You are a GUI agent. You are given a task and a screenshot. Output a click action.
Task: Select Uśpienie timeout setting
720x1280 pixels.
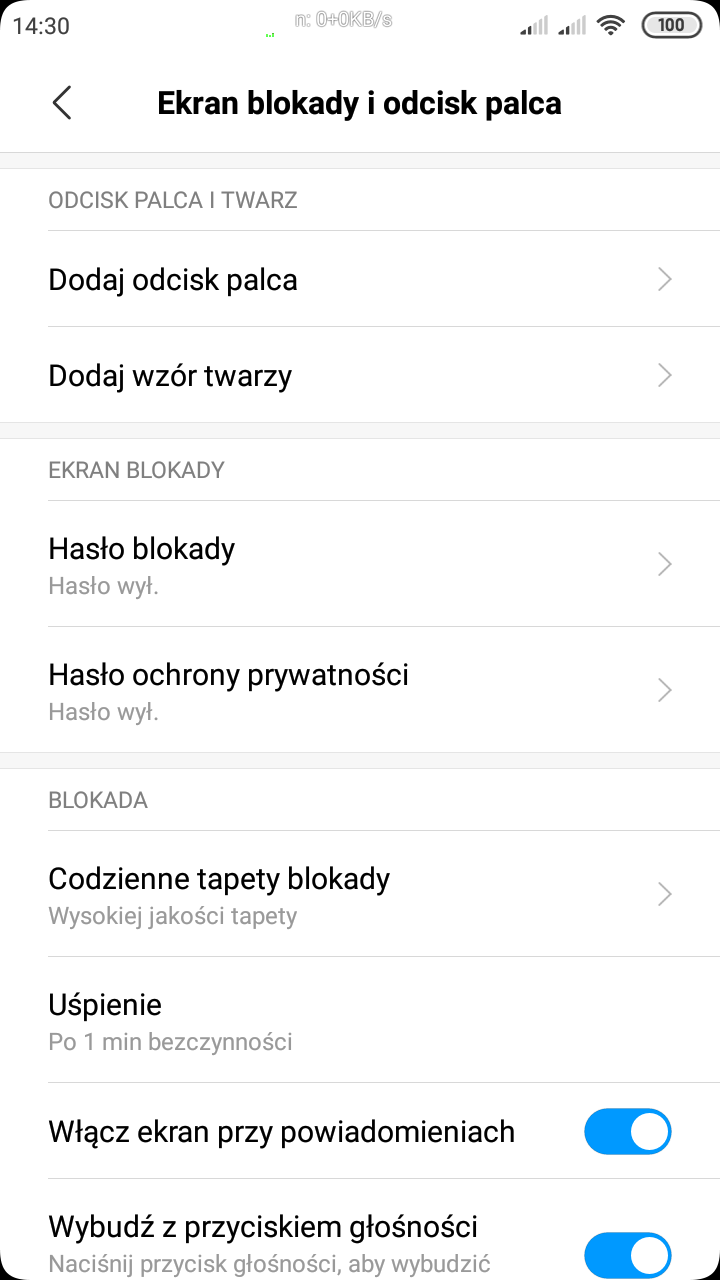pyautogui.click(x=360, y=1020)
